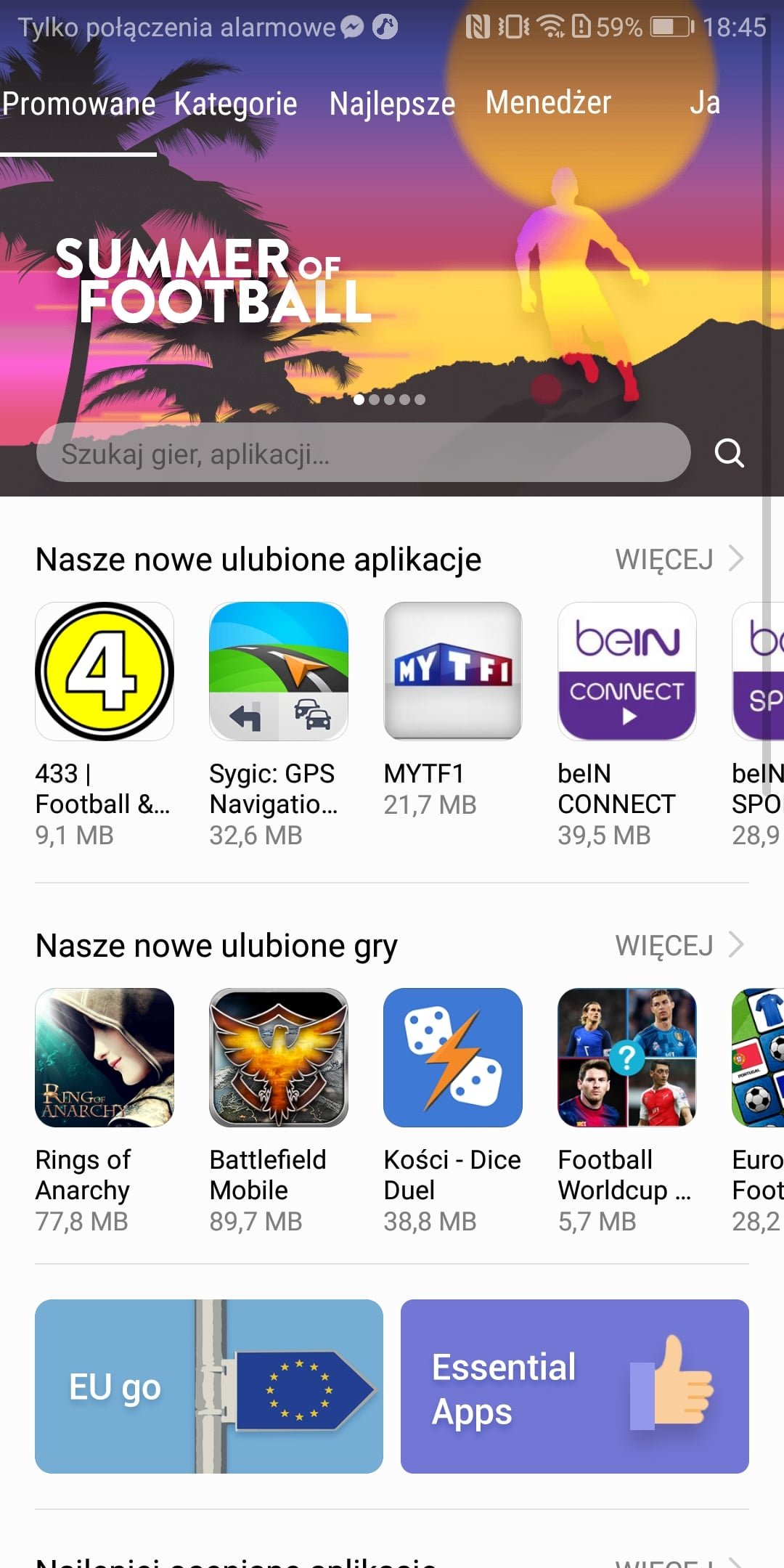Select the Promowane tab
The width and height of the screenshot is (784, 1568).
click(x=78, y=104)
